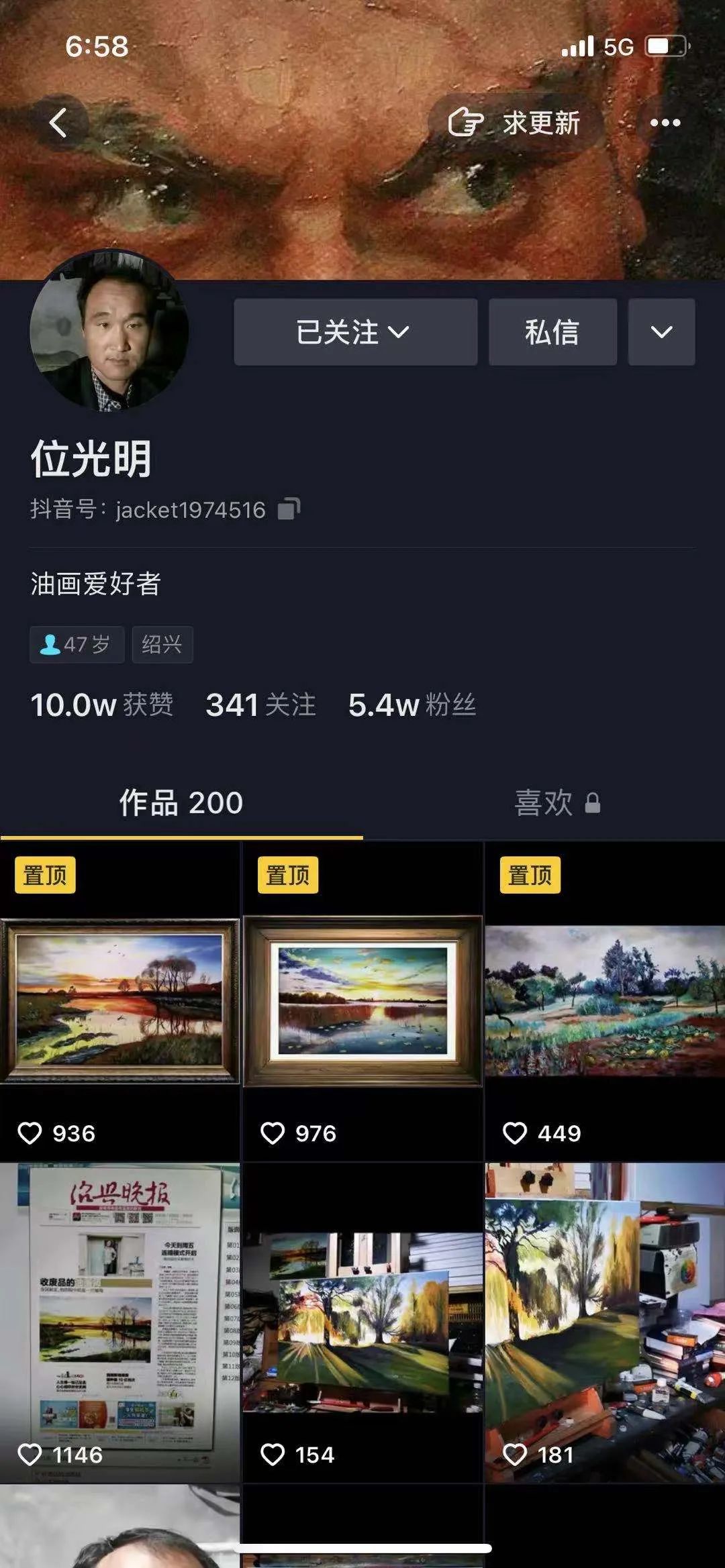Go back using the top-left arrow
The image size is (725, 1568).
click(58, 123)
